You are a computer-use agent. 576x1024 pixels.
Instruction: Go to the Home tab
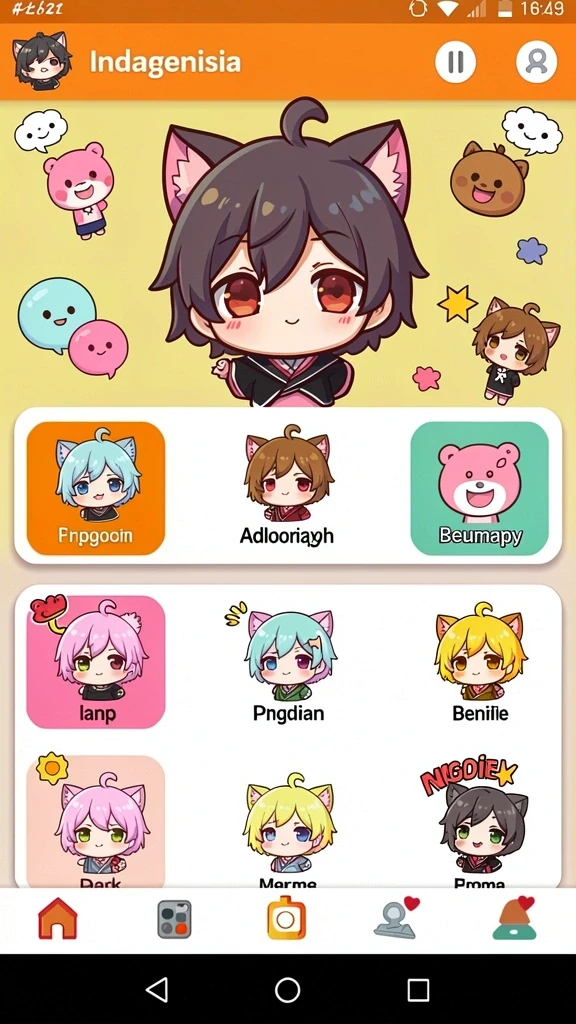(58, 918)
